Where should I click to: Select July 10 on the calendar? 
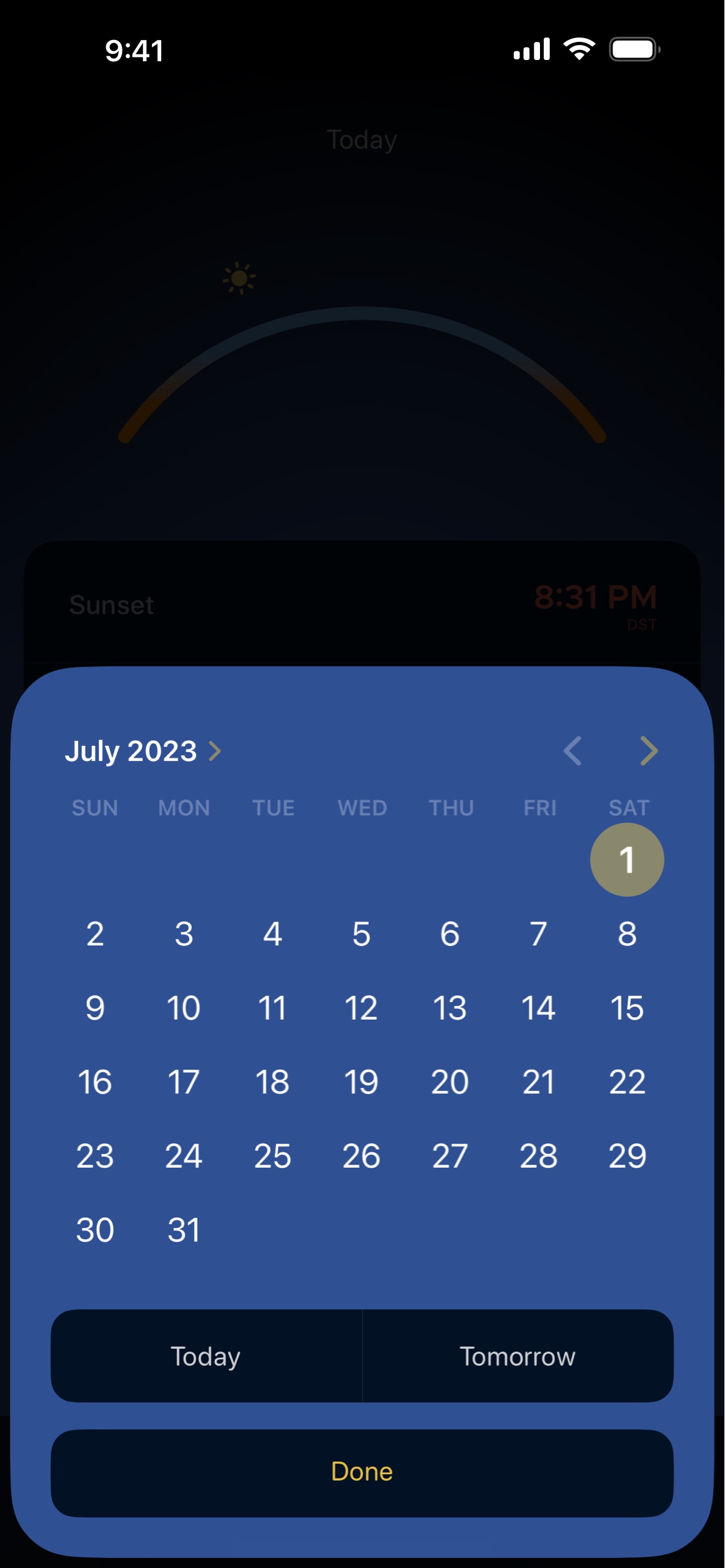(184, 1008)
